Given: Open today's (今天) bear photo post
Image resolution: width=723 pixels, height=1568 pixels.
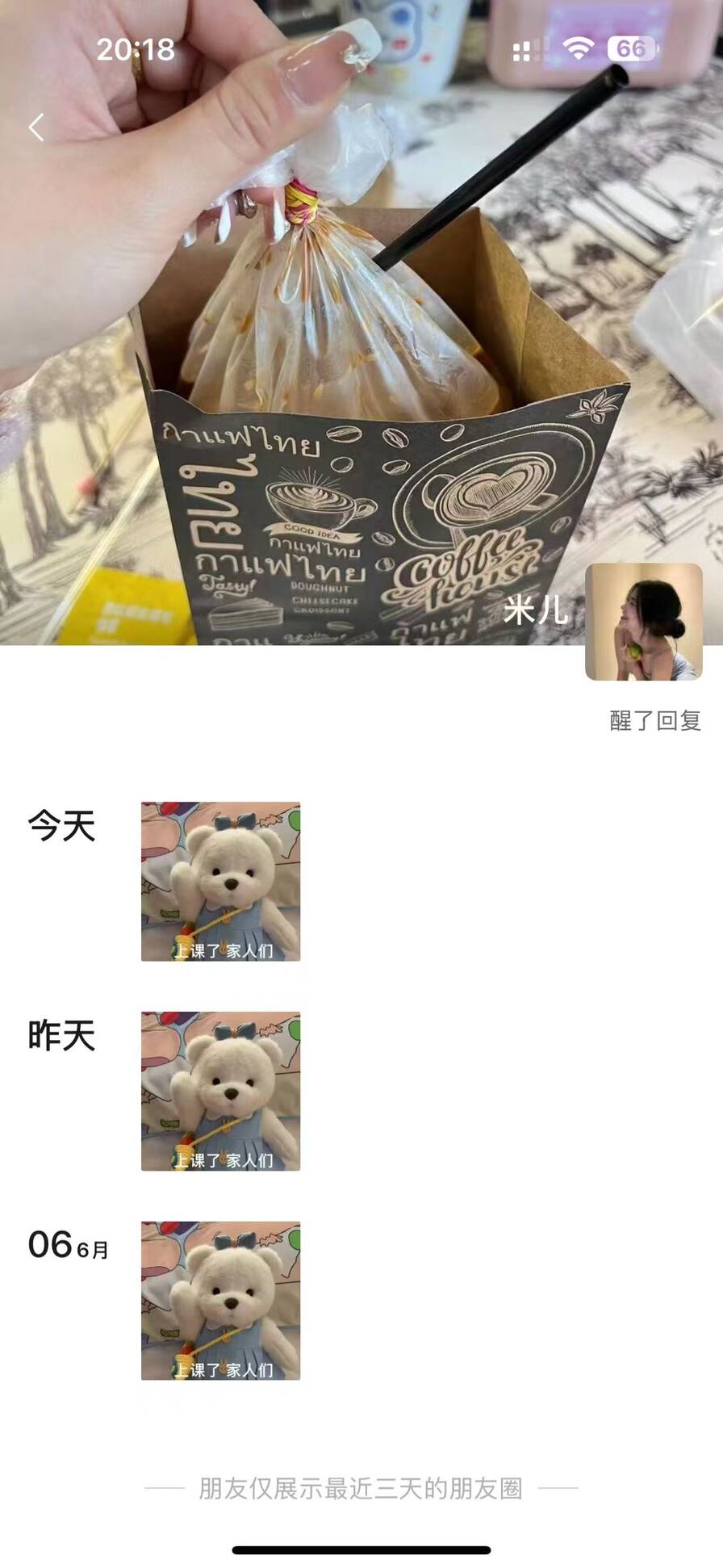Looking at the screenshot, I should point(220,881).
